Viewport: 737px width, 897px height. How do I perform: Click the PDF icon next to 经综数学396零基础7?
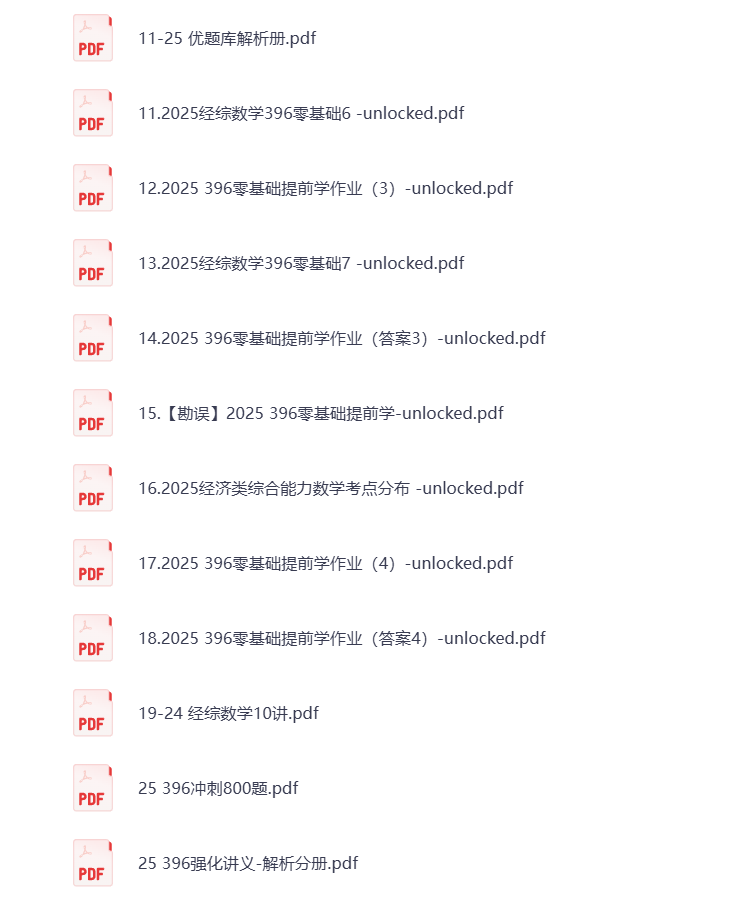coord(92,263)
